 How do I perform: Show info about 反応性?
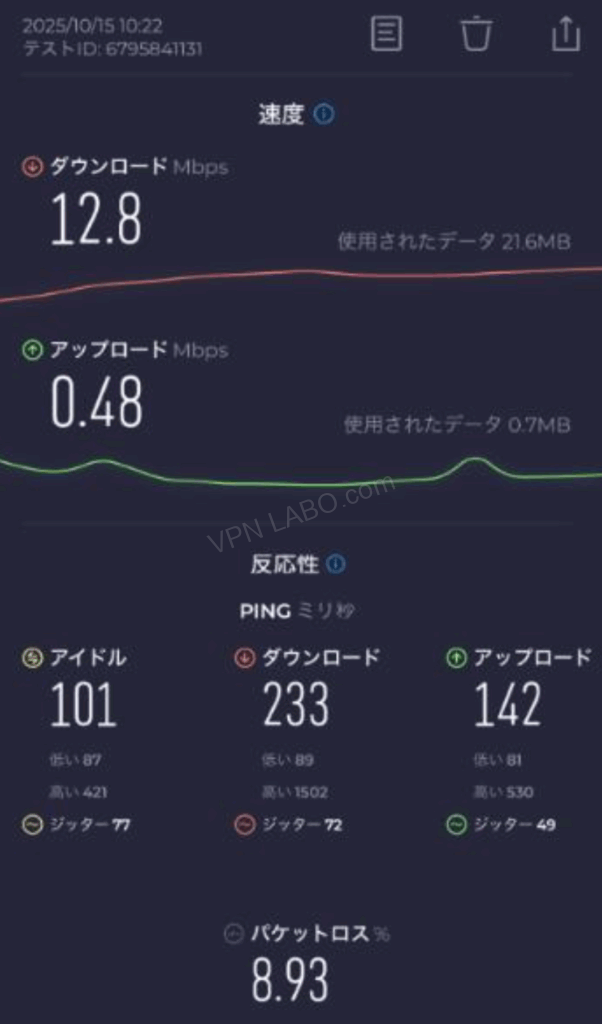[336, 565]
